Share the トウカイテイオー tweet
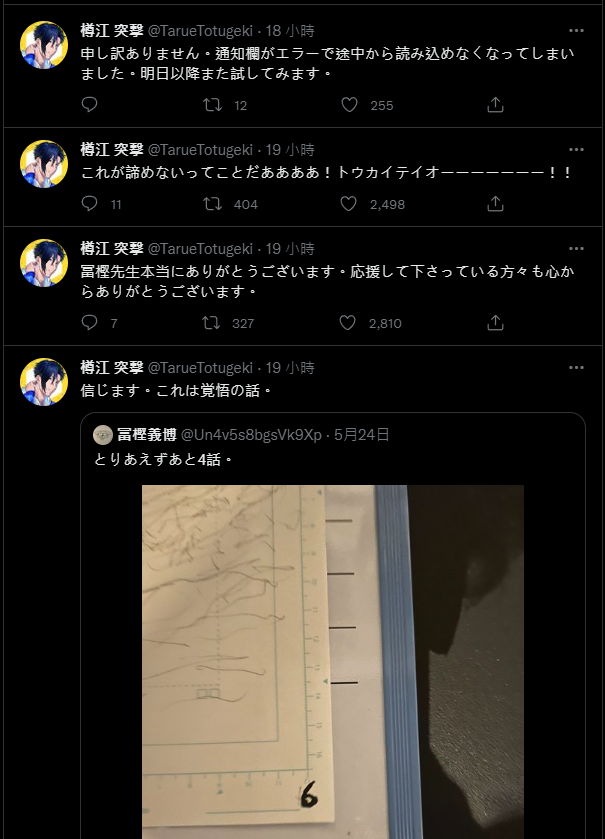The image size is (605, 839). click(x=495, y=204)
